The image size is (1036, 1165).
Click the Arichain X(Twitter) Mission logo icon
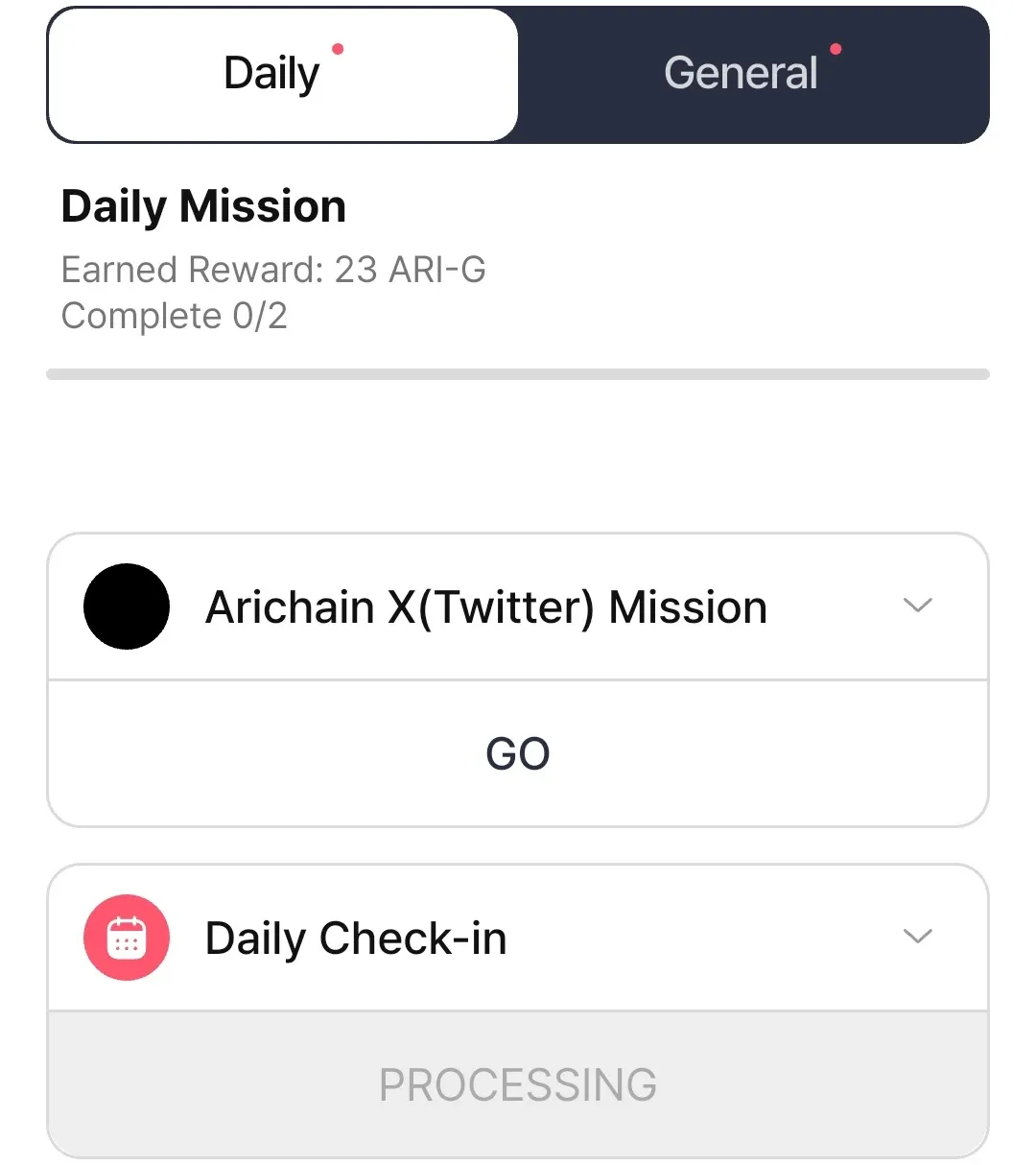pos(127,606)
